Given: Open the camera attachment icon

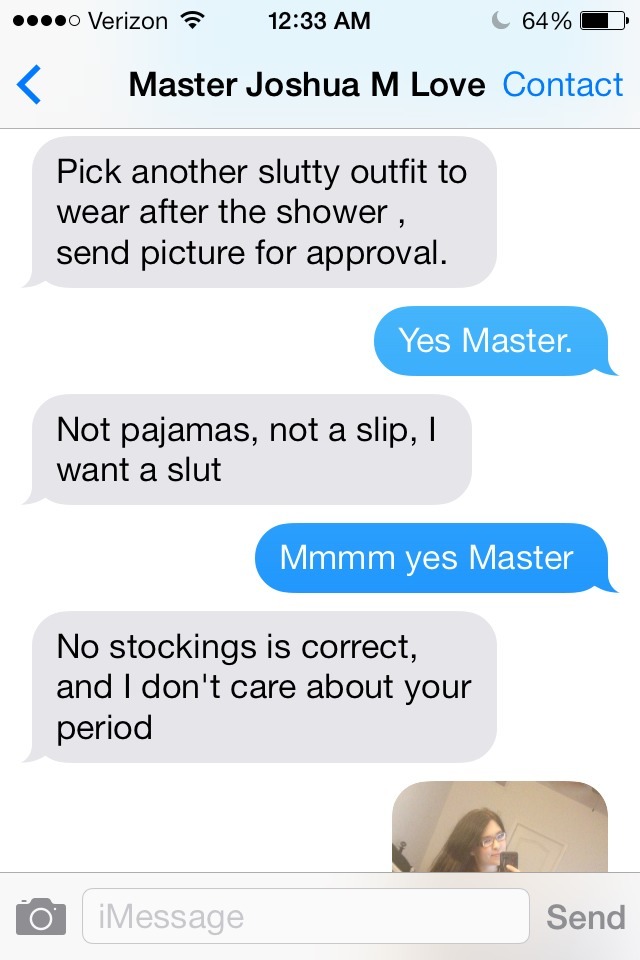Looking at the screenshot, I should click(x=41, y=916).
